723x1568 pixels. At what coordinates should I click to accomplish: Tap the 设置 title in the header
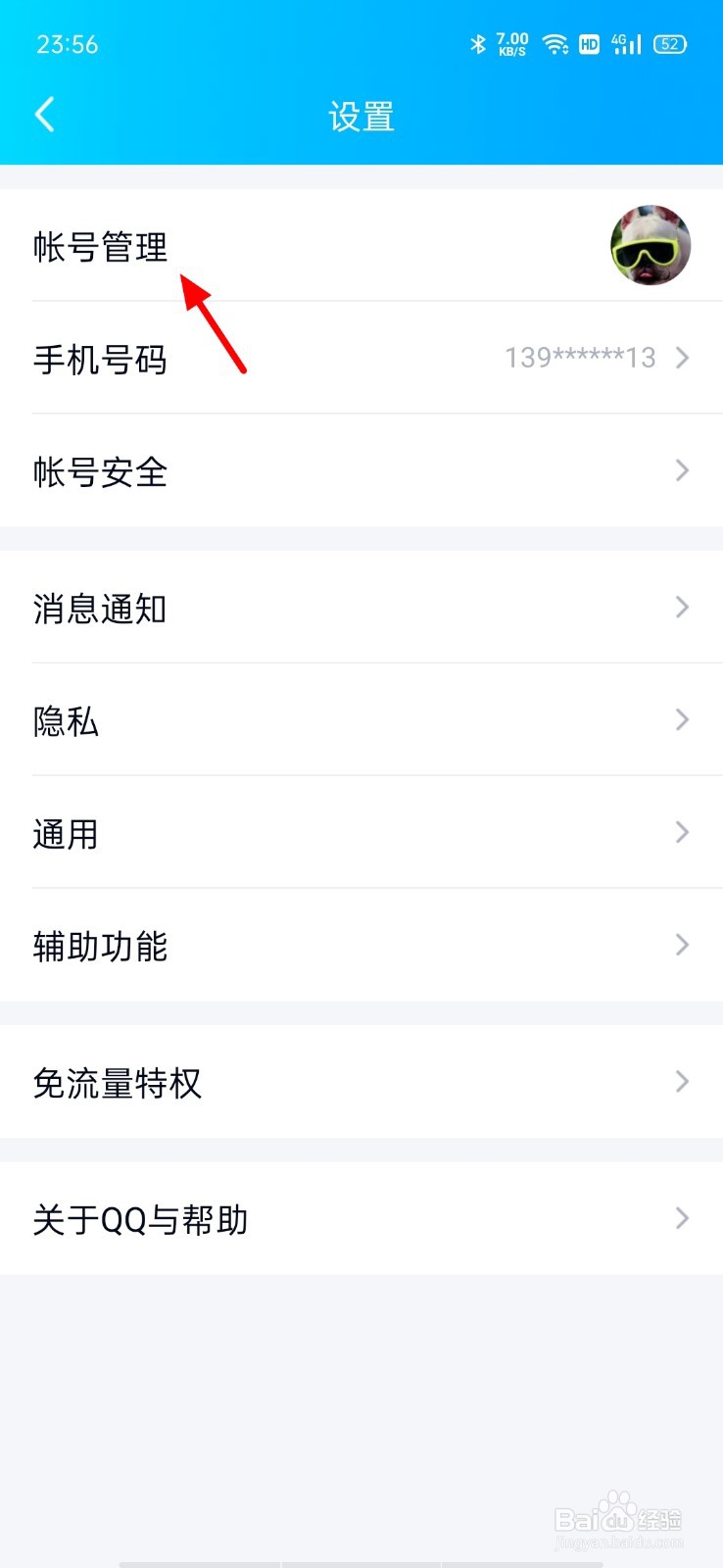(x=361, y=116)
